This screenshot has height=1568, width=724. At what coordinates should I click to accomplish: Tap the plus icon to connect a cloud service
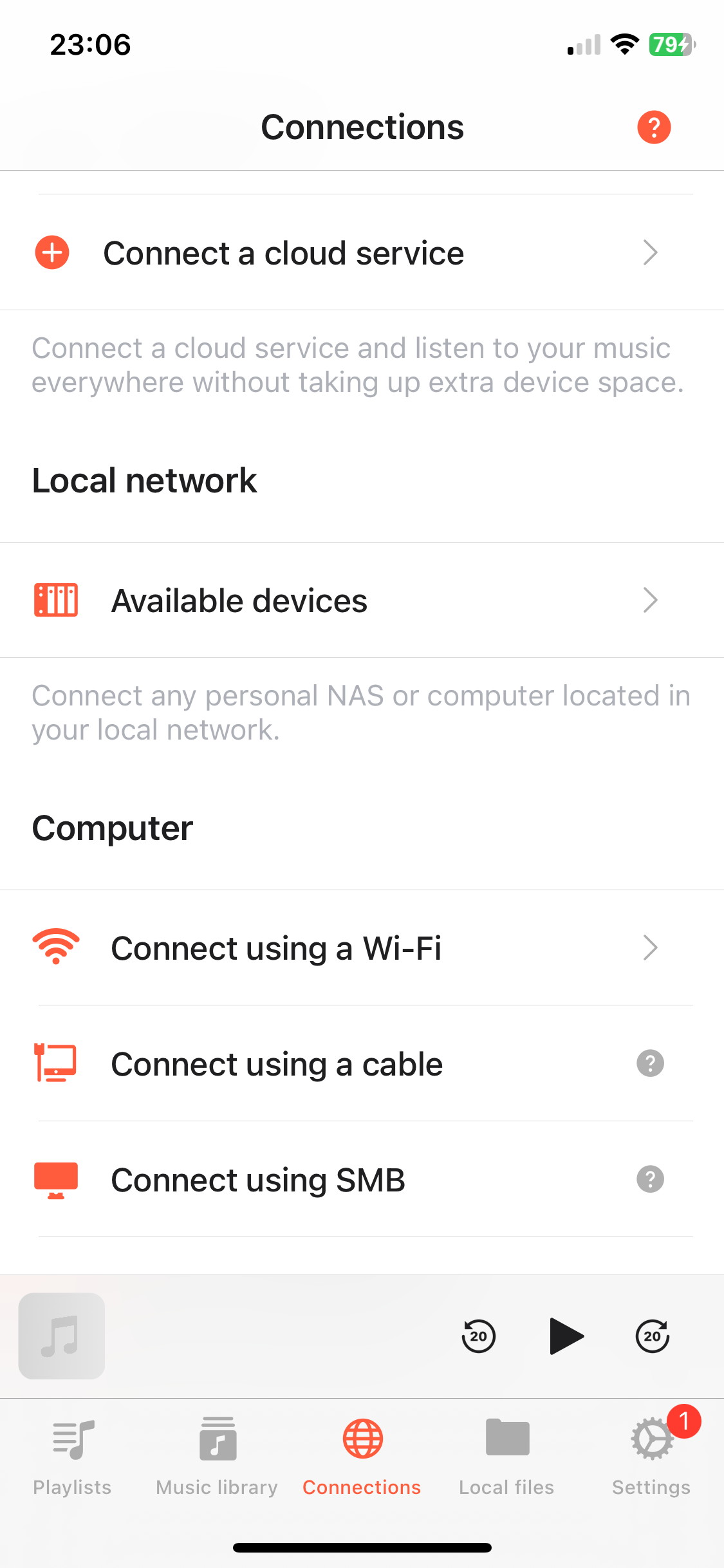coord(52,253)
